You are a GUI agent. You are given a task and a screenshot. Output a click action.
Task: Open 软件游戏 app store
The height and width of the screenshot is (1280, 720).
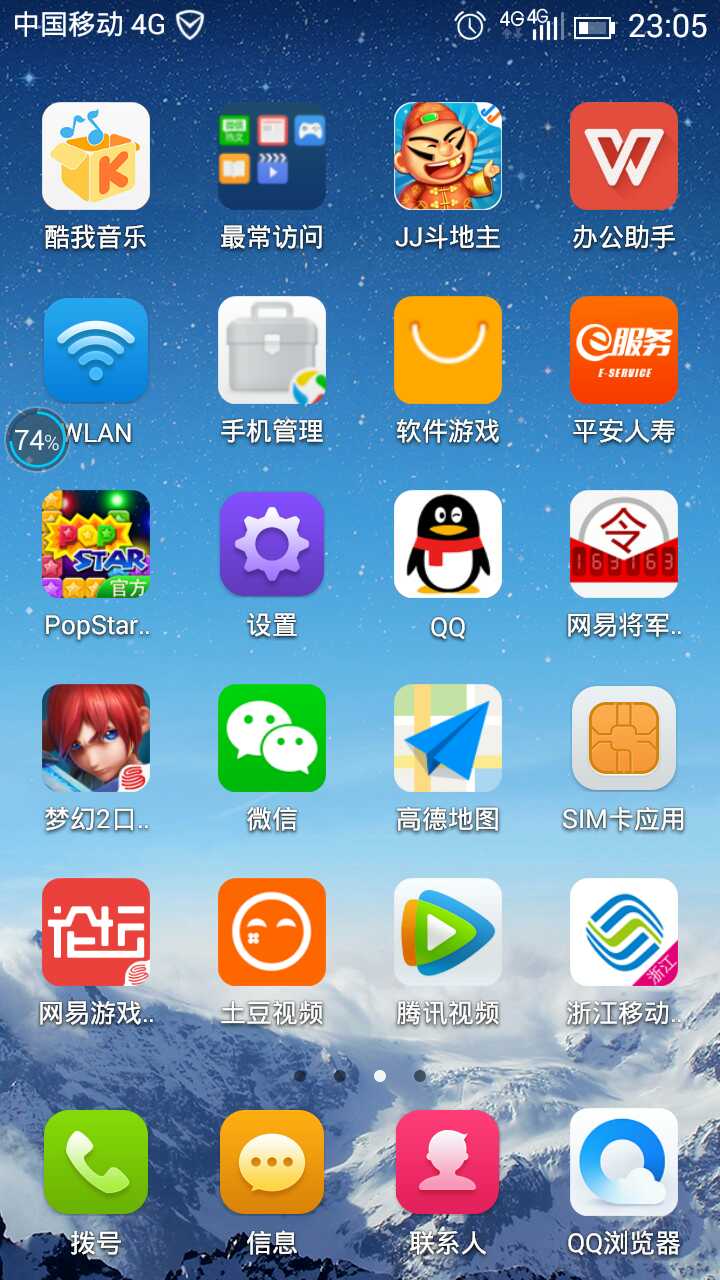click(448, 350)
